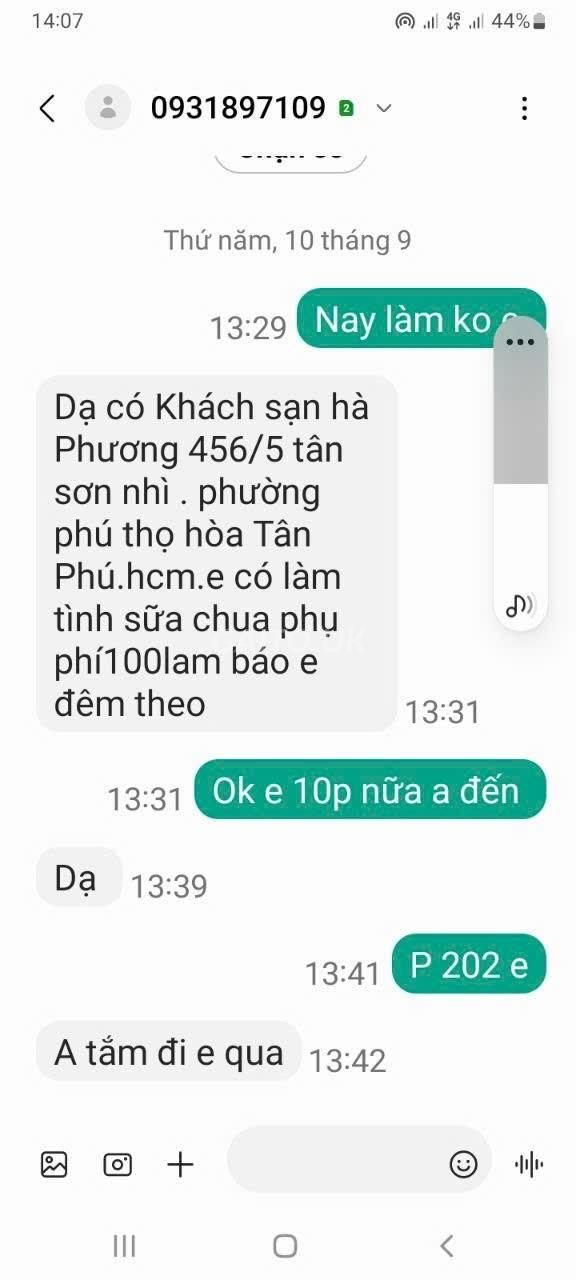Screen dimensions: 576x1280
Task: Tap the volume slider bar
Action: 521,471
